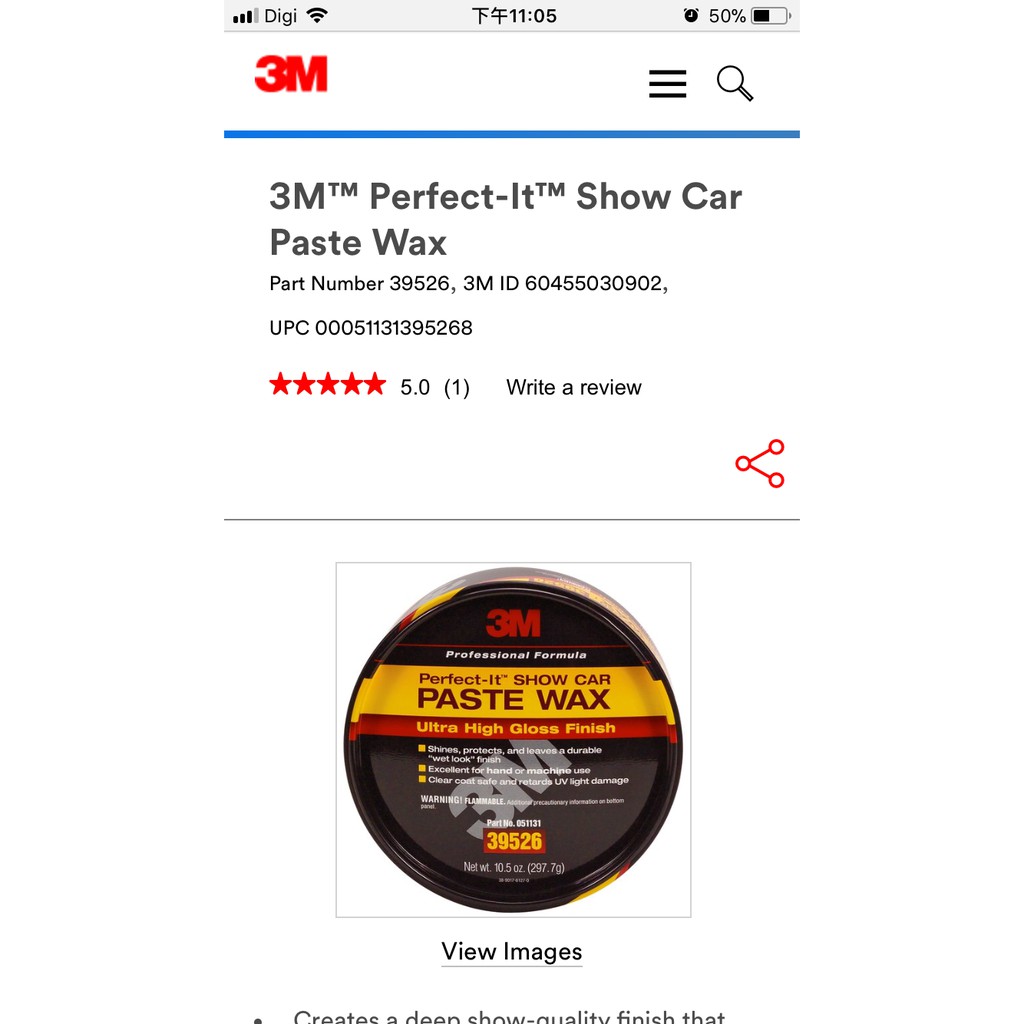Open the hamburger navigation menu
1024x1024 pixels.
(667, 84)
